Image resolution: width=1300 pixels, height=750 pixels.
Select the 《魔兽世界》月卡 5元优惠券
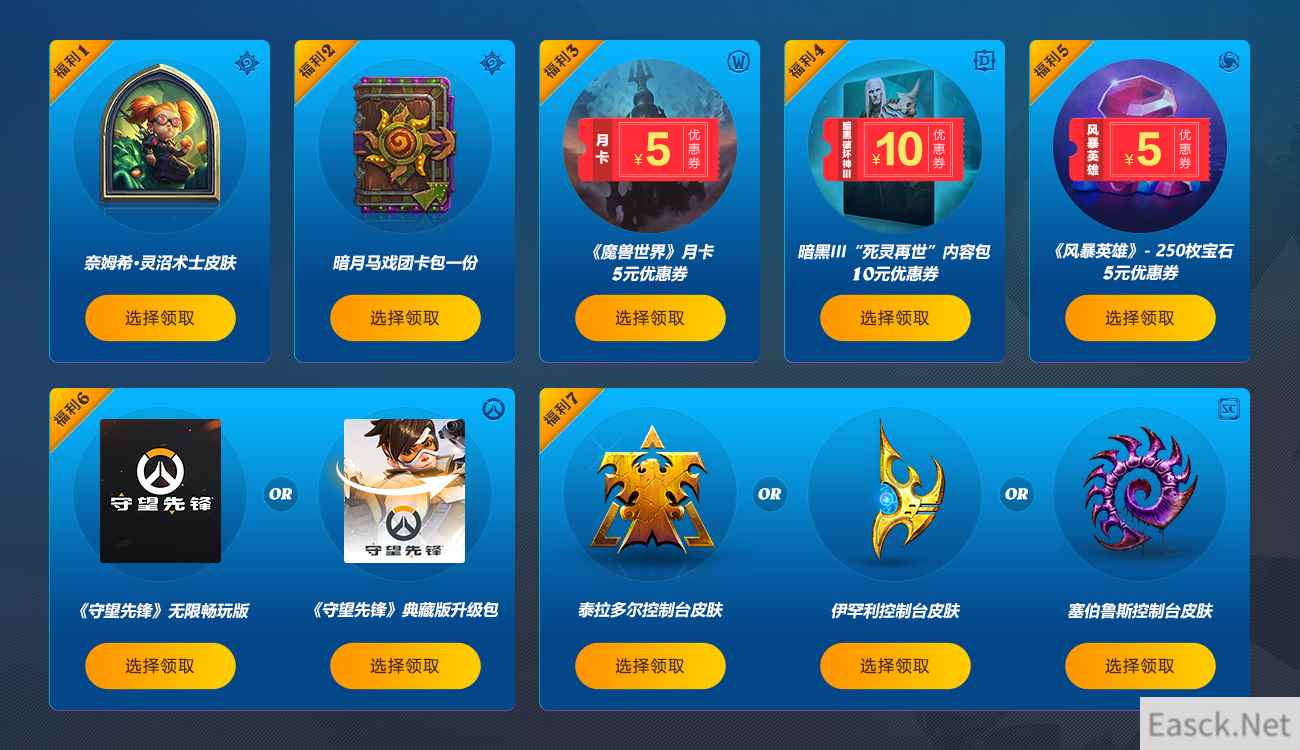650,318
